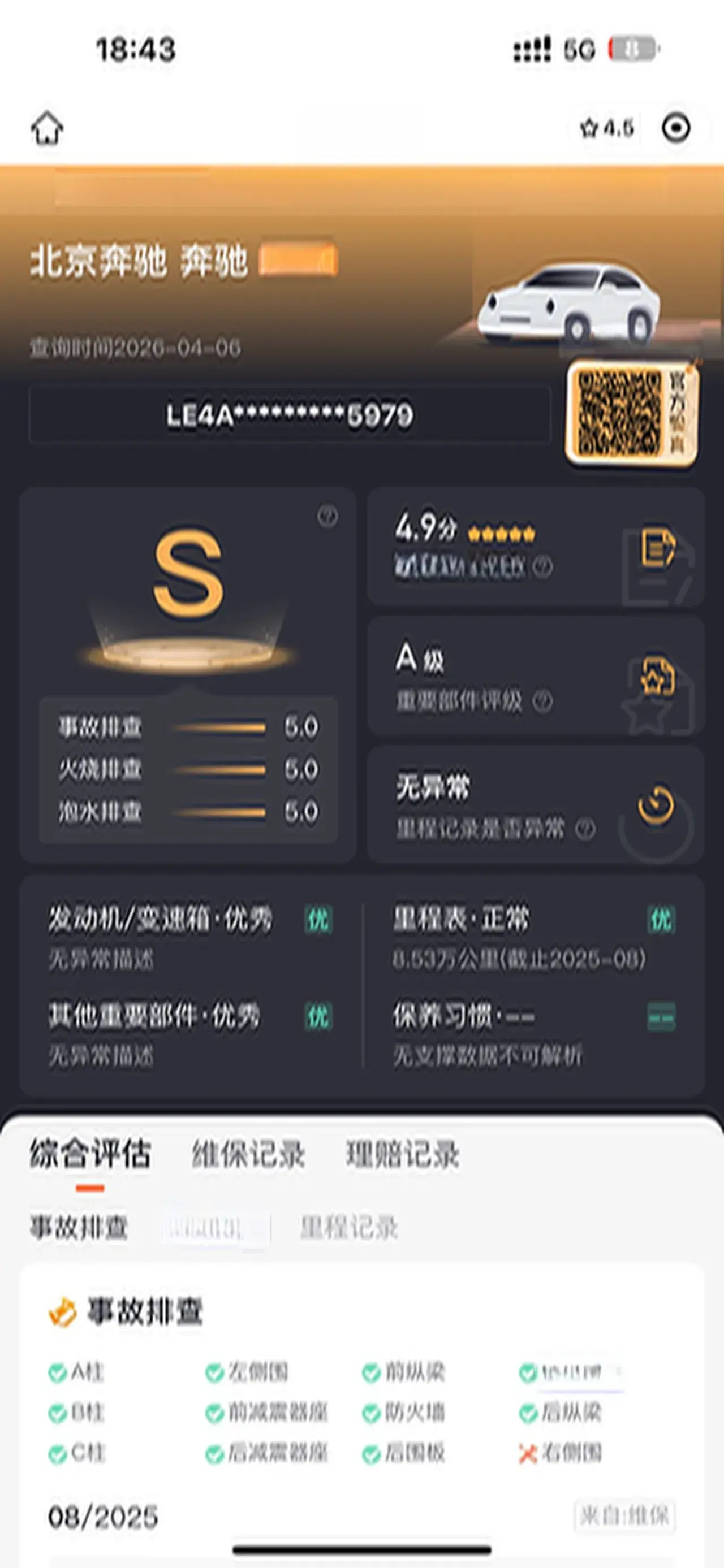
Task: Select the 里程记录 sub-tab
Action: pyautogui.click(x=349, y=1228)
